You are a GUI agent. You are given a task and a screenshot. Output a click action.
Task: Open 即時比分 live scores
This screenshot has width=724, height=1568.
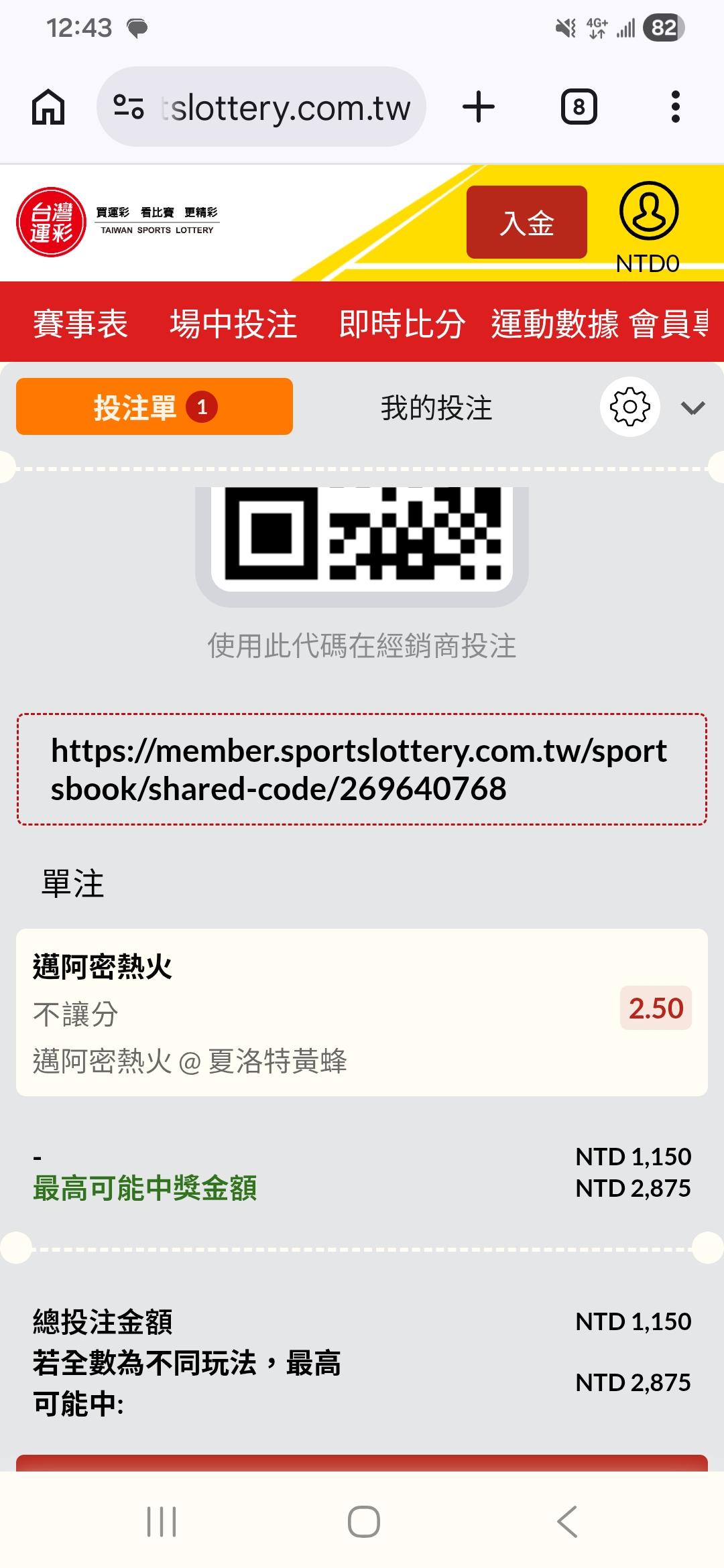[402, 324]
